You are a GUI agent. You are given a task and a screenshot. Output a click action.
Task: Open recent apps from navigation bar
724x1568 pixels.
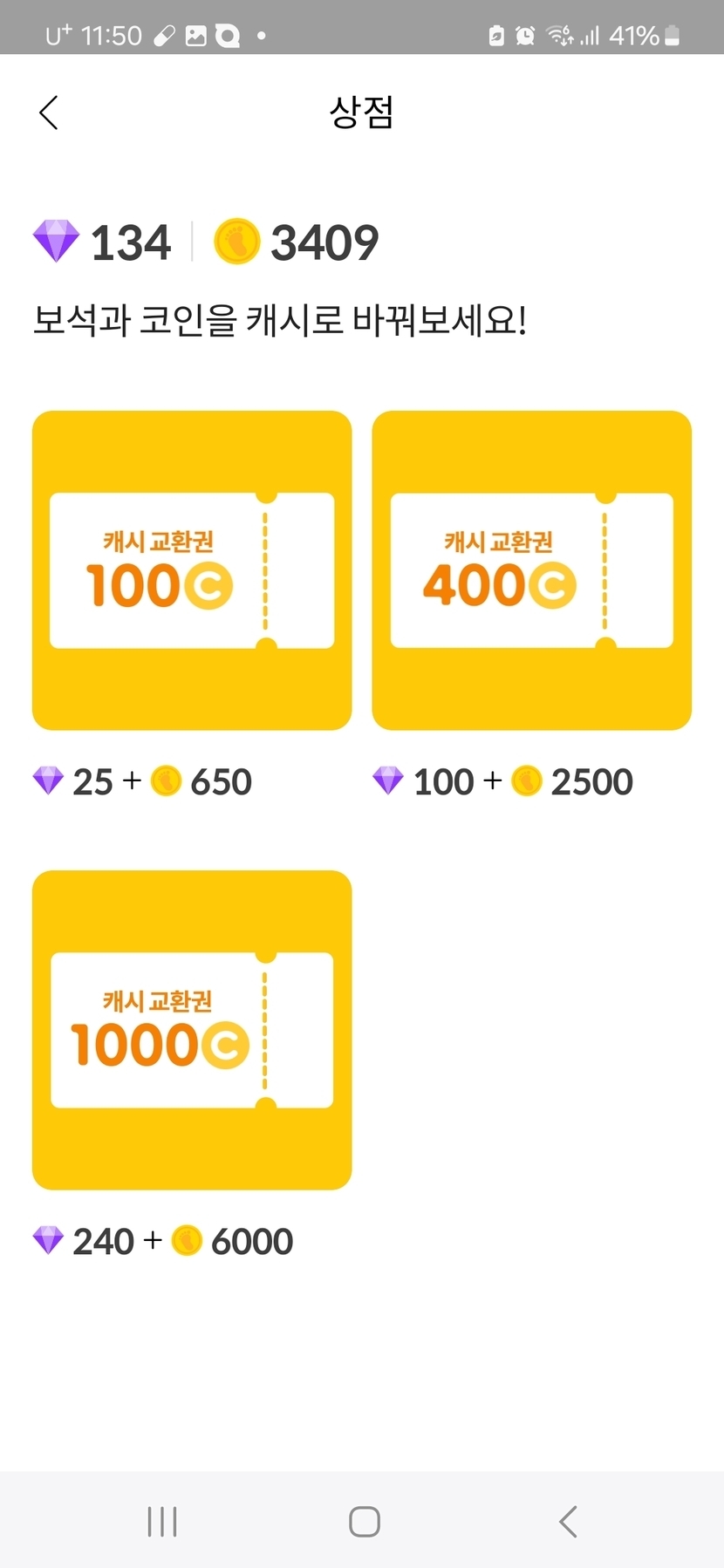coord(162,1522)
